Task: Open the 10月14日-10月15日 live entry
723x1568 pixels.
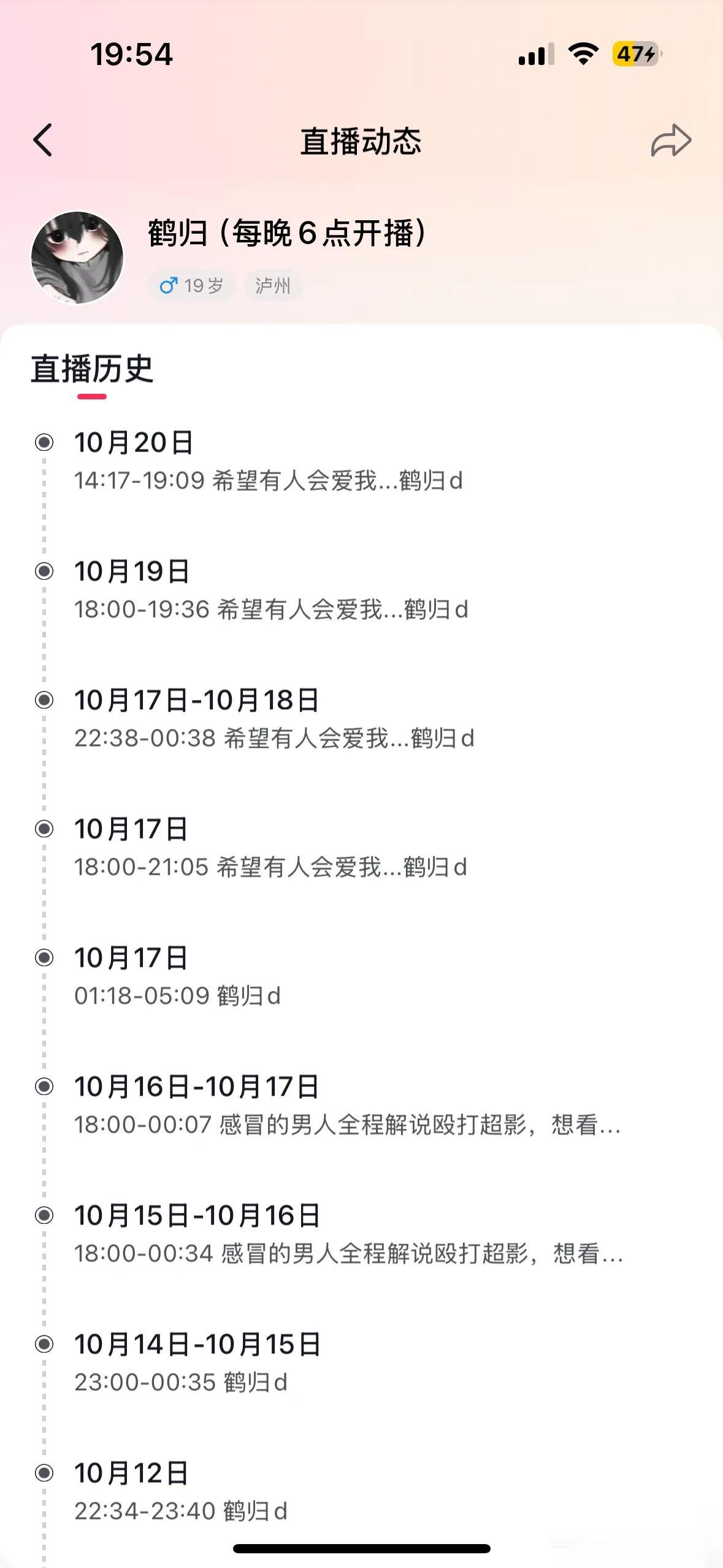Action: point(196,1363)
